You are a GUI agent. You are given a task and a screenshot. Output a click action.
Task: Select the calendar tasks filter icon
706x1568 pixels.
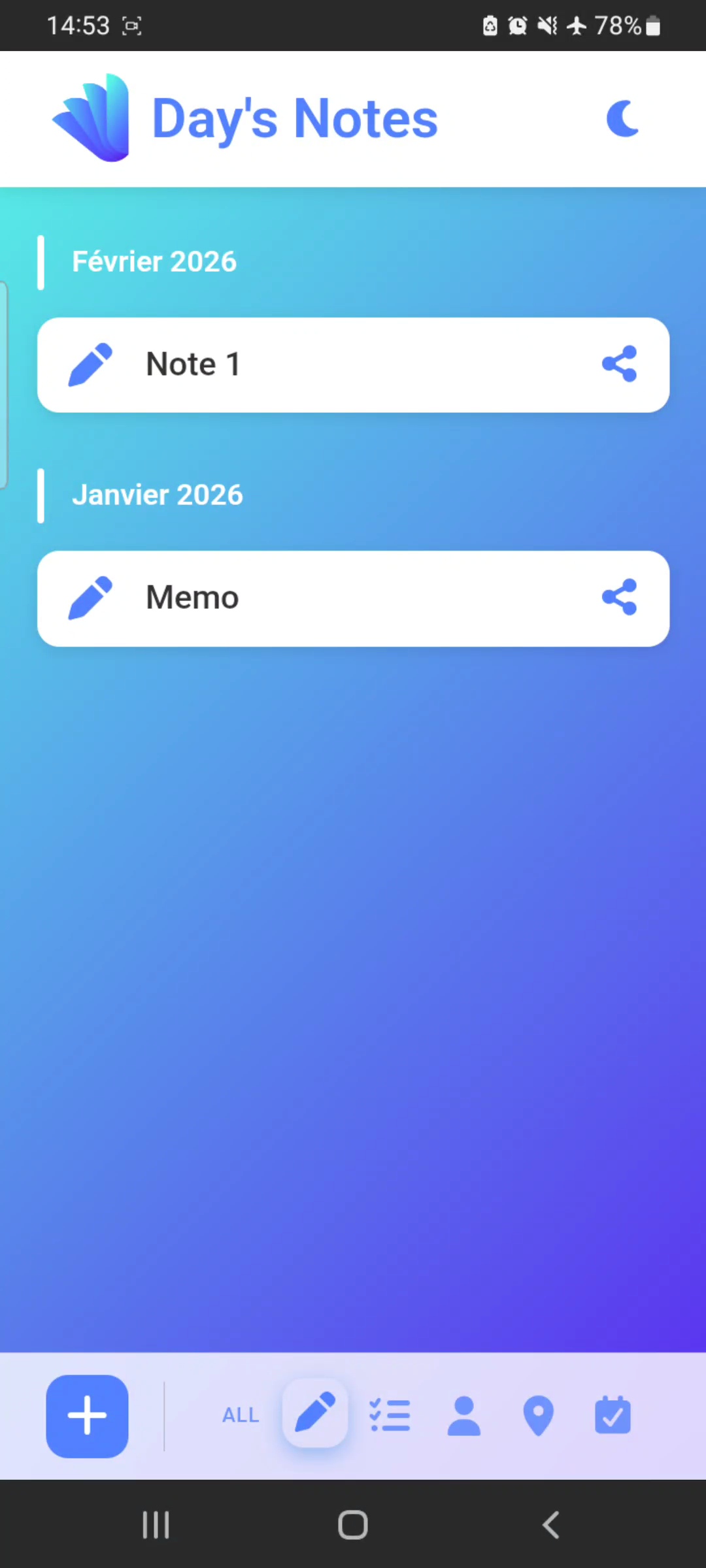[613, 1415]
